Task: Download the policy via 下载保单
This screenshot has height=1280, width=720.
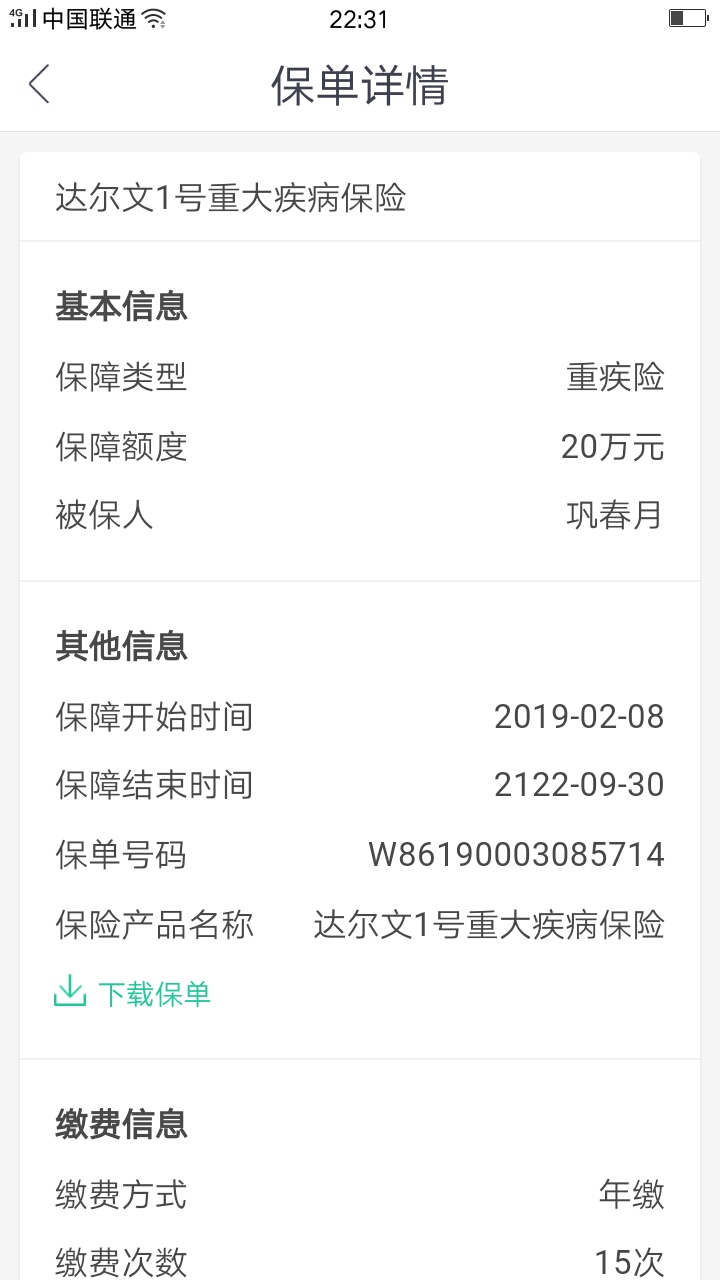Action: pyautogui.click(x=132, y=993)
